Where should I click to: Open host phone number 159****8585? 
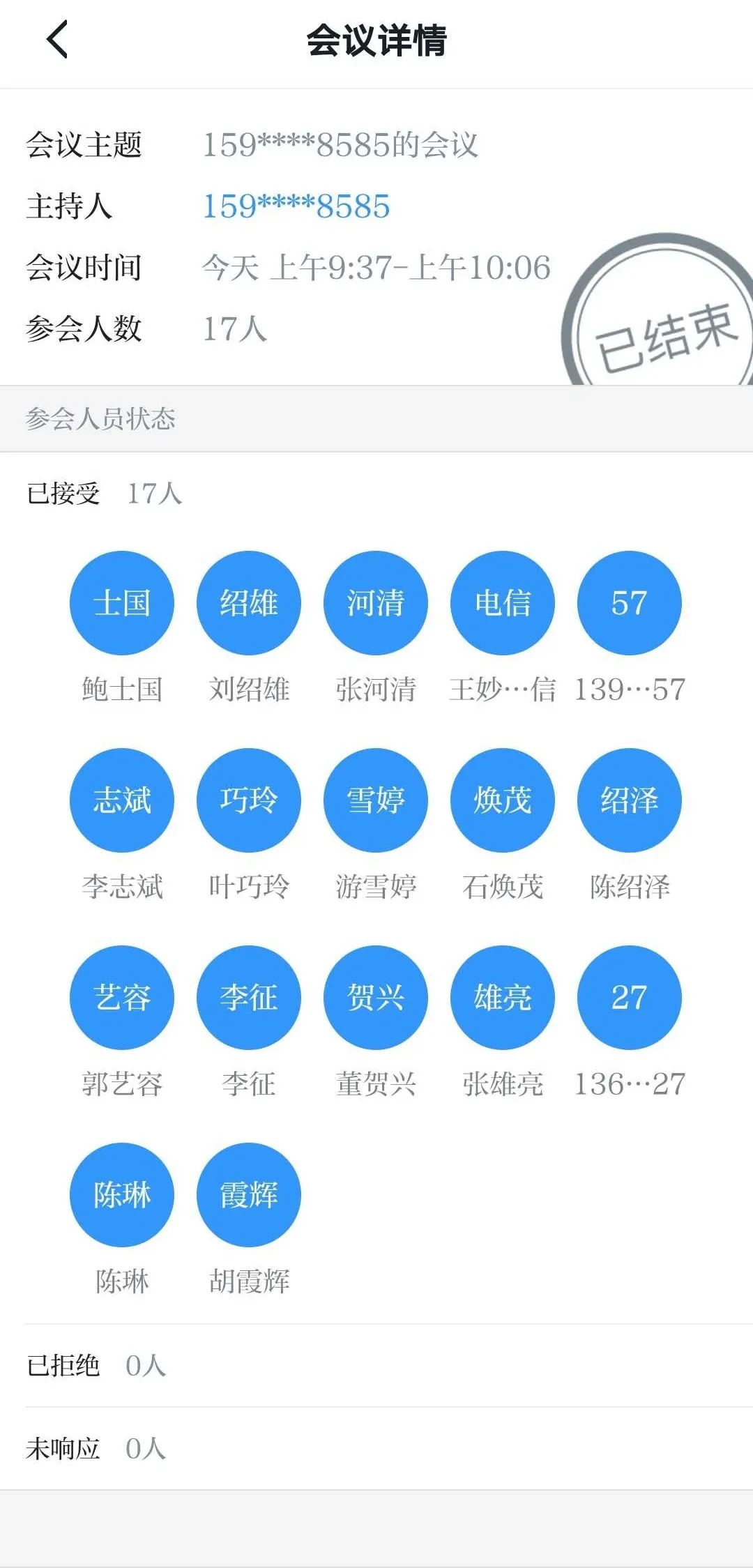click(x=296, y=206)
